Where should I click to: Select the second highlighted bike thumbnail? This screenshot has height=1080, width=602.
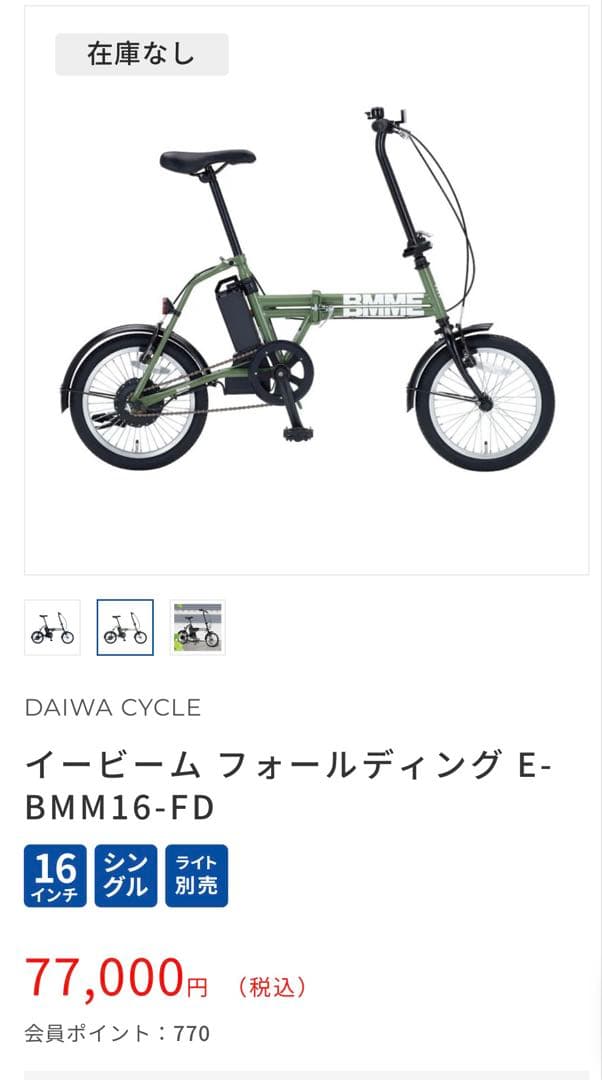coord(125,627)
